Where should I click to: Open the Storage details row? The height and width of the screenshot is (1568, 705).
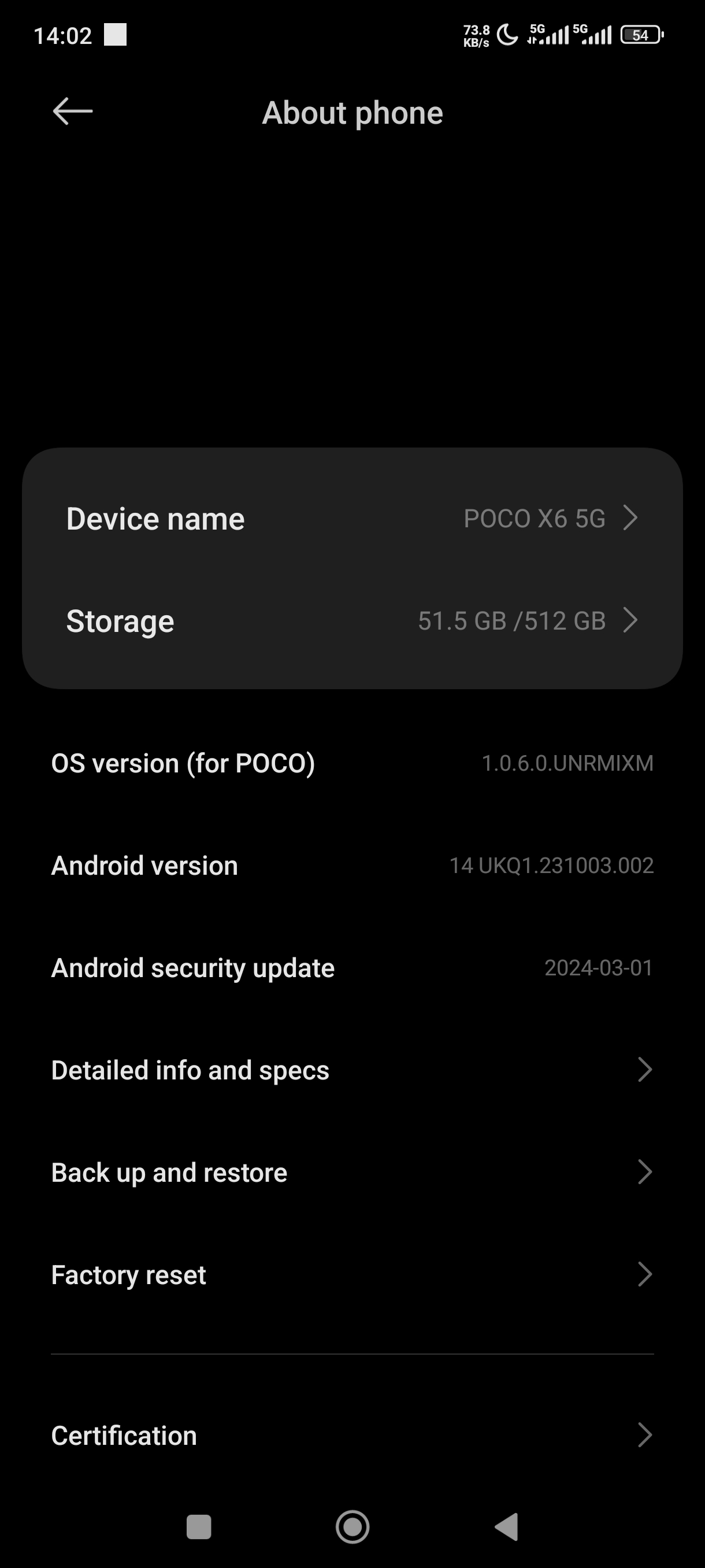(x=352, y=621)
